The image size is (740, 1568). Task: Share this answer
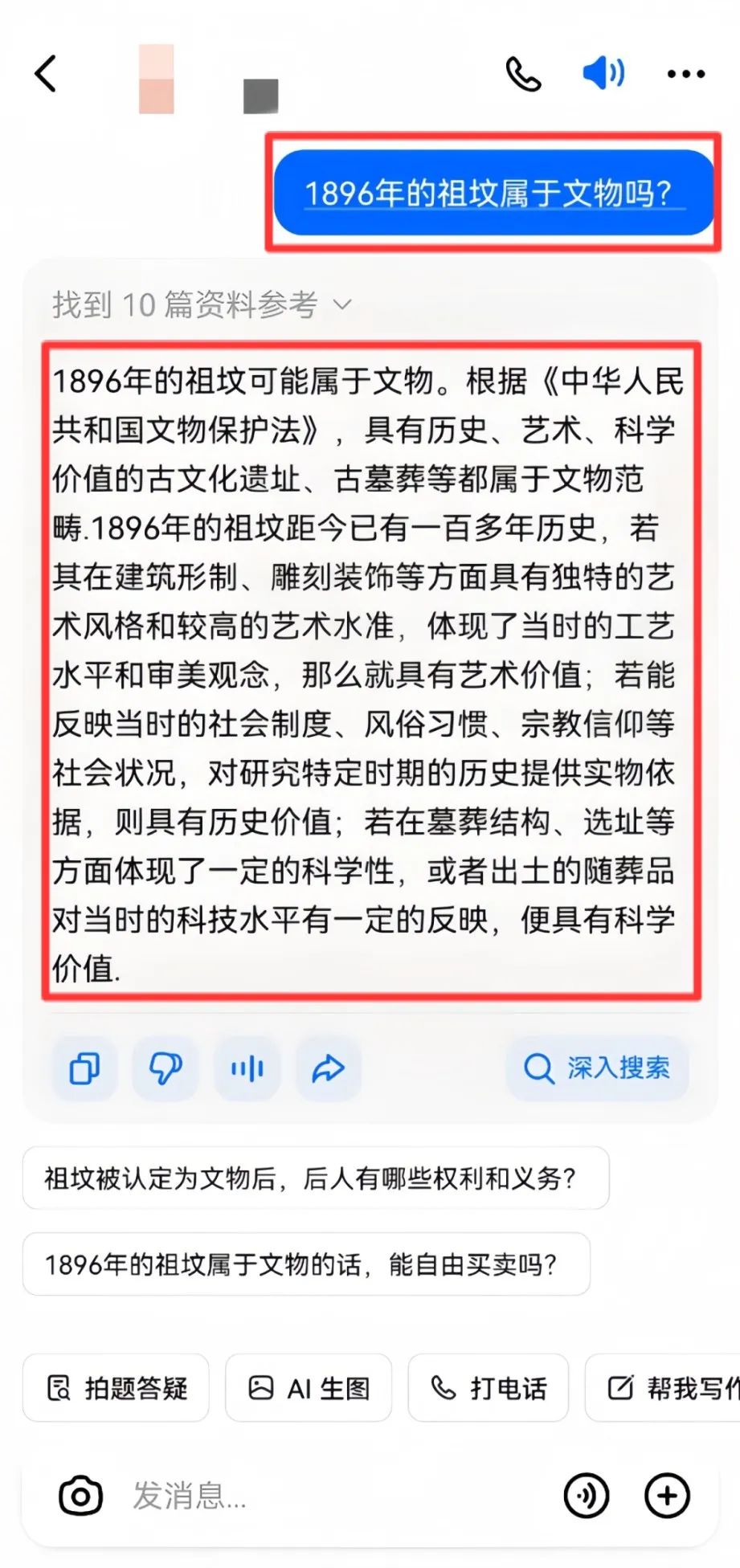tap(328, 1068)
